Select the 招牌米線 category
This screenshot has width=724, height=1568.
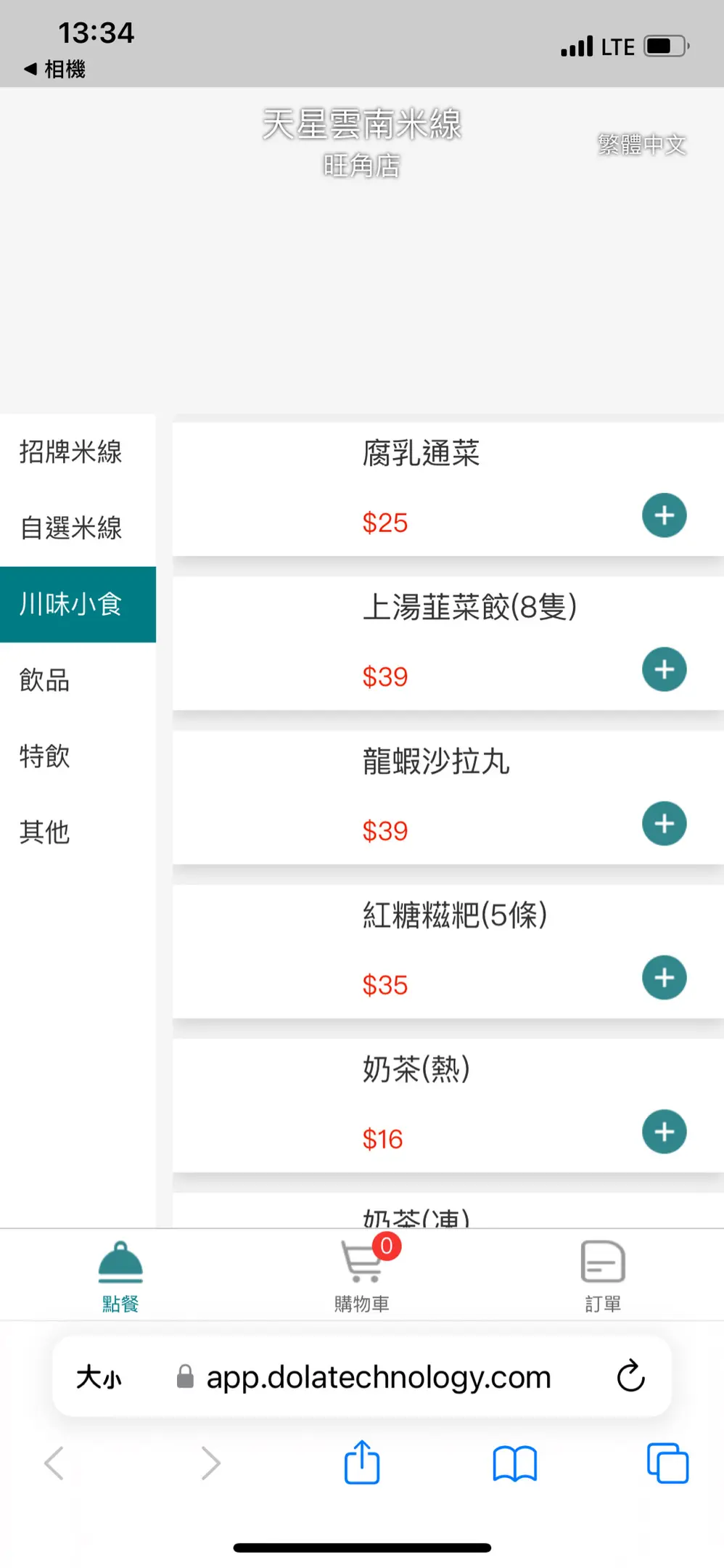71,452
